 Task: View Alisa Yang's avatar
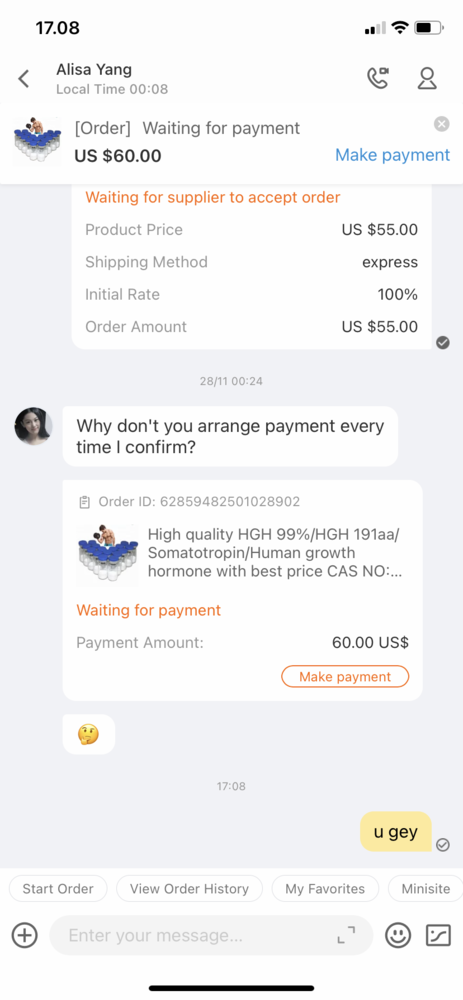pos(33,426)
